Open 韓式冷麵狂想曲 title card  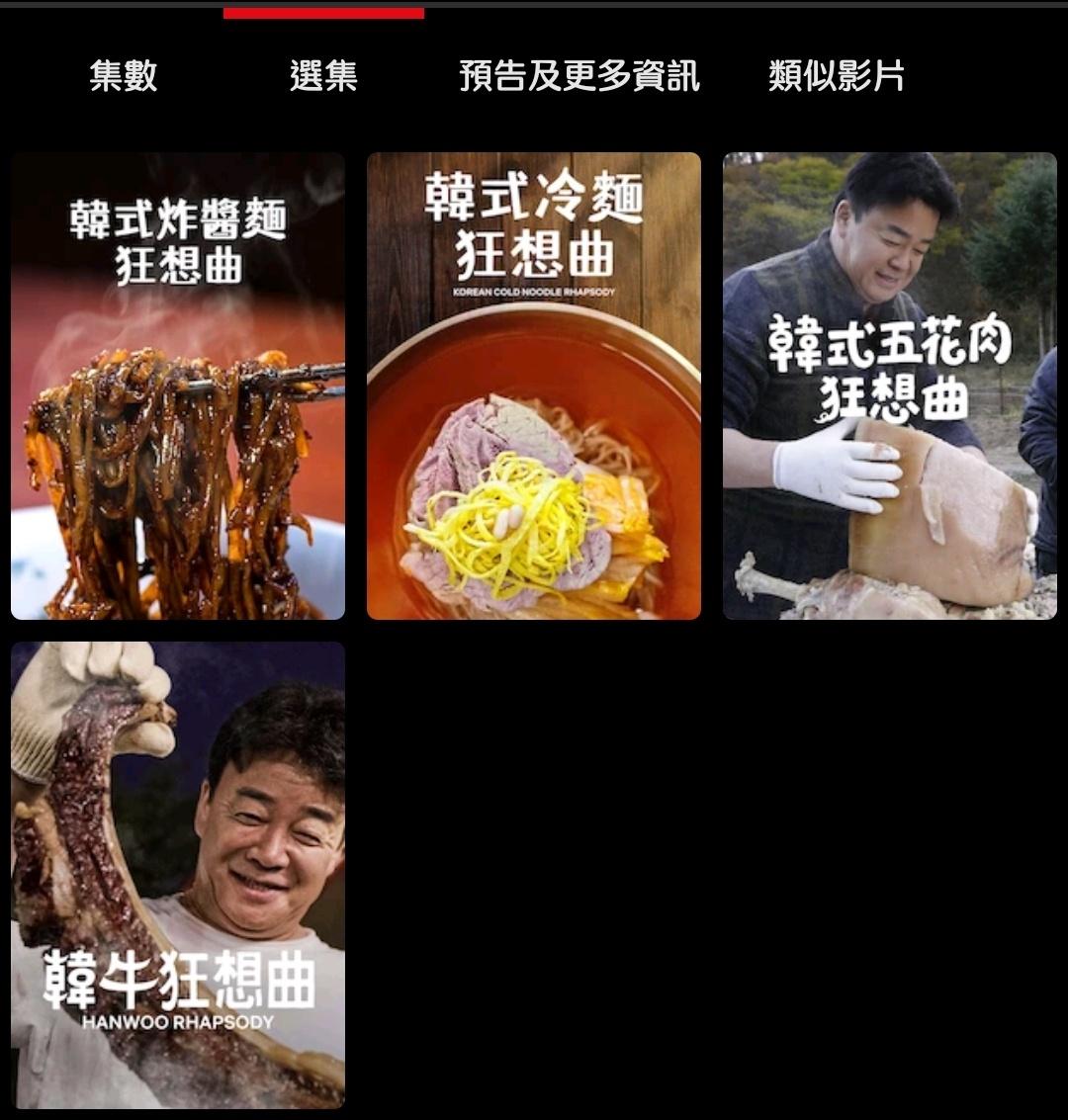tap(534, 386)
